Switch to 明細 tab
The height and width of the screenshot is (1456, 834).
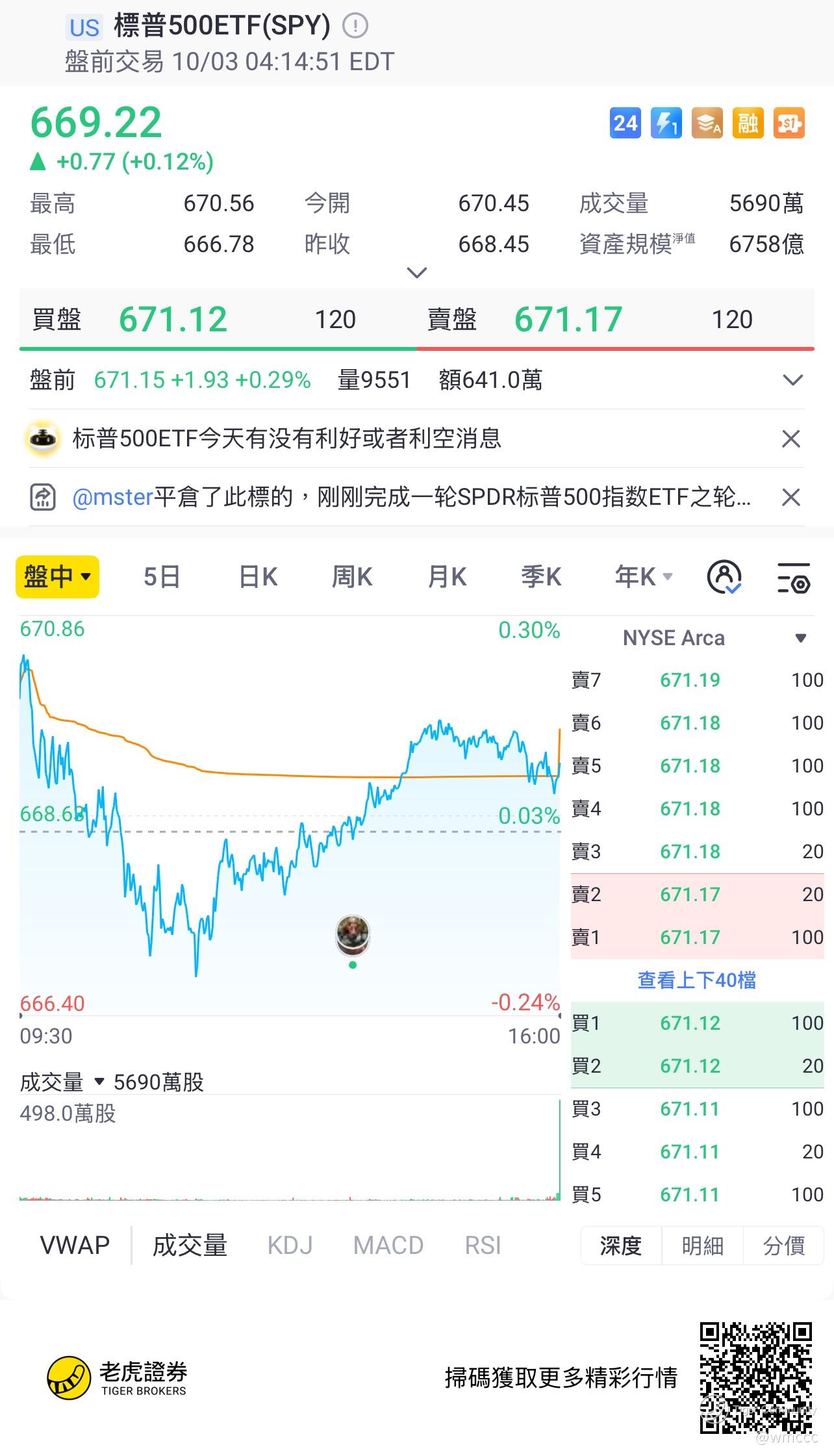(x=702, y=1245)
